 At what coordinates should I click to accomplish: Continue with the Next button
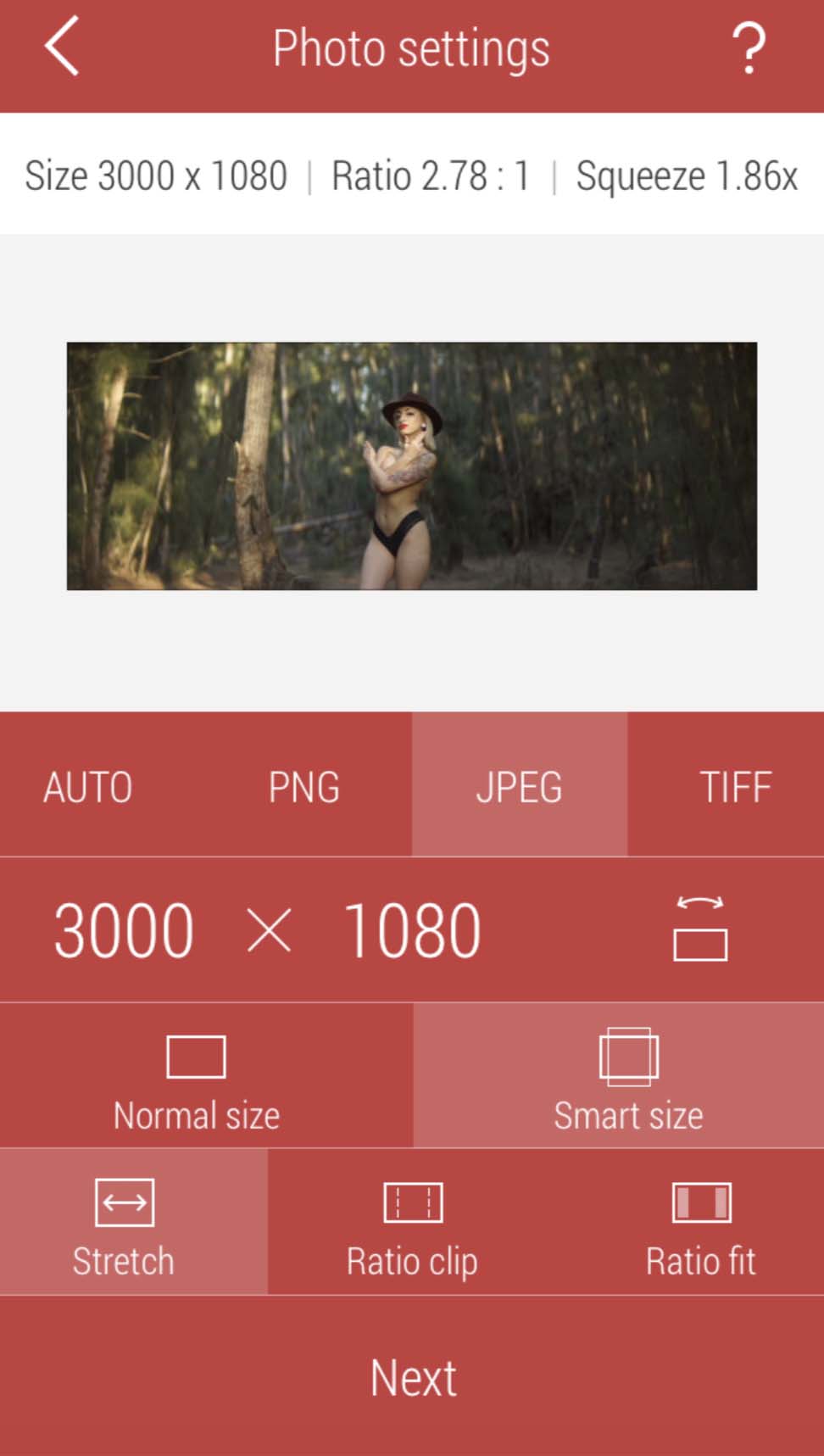point(412,1377)
